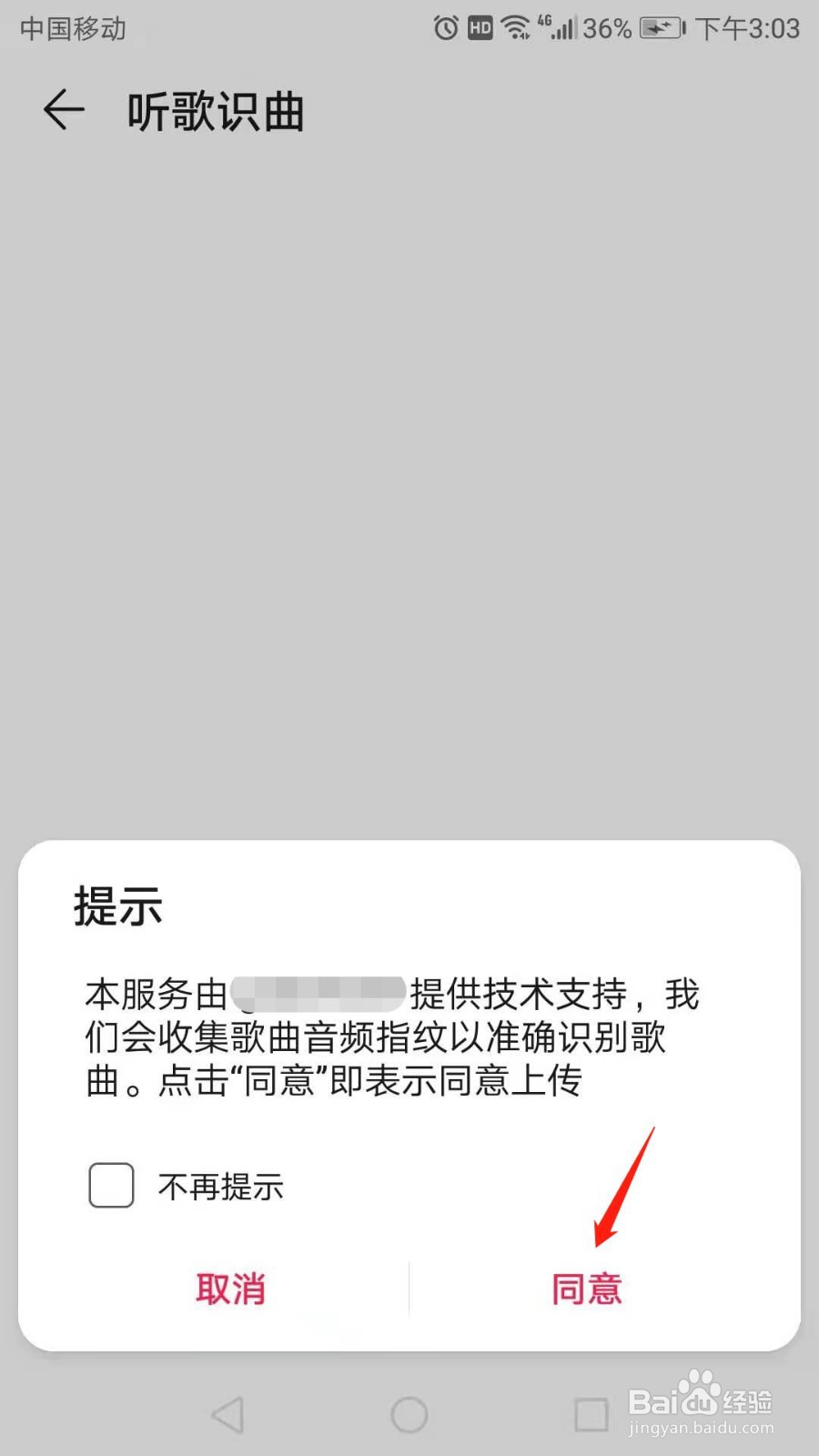Tap the circle Home navigation key
Image resolution: width=819 pixels, height=1456 pixels.
pos(409,1413)
